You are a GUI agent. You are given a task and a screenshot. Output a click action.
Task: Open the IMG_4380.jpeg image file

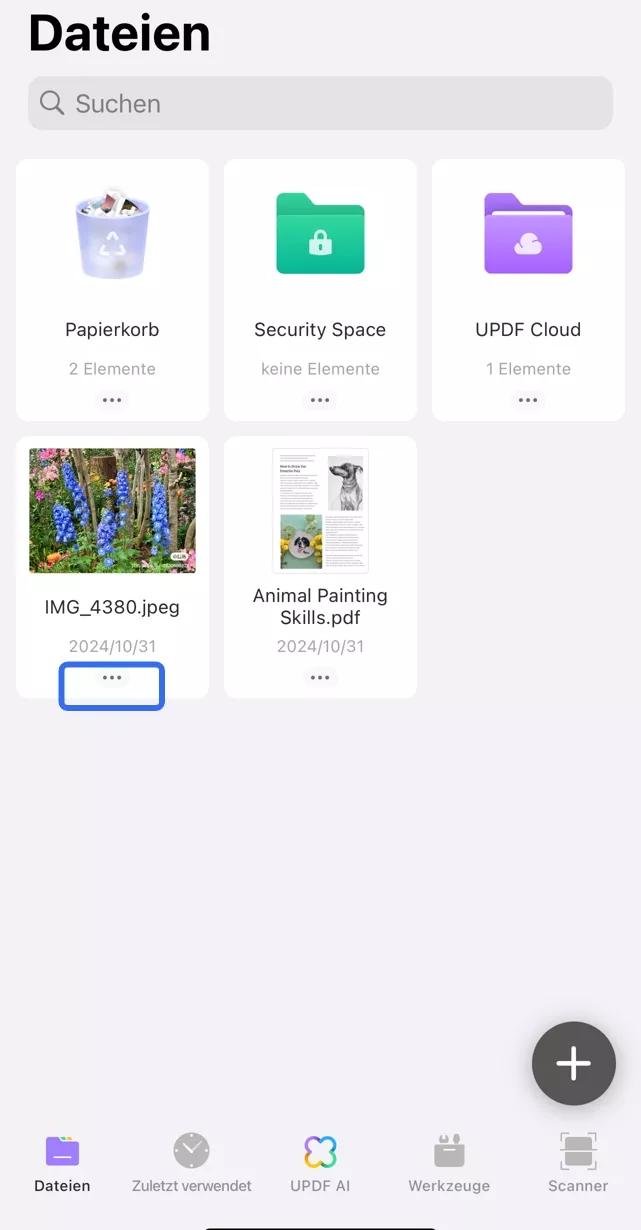tap(112, 511)
